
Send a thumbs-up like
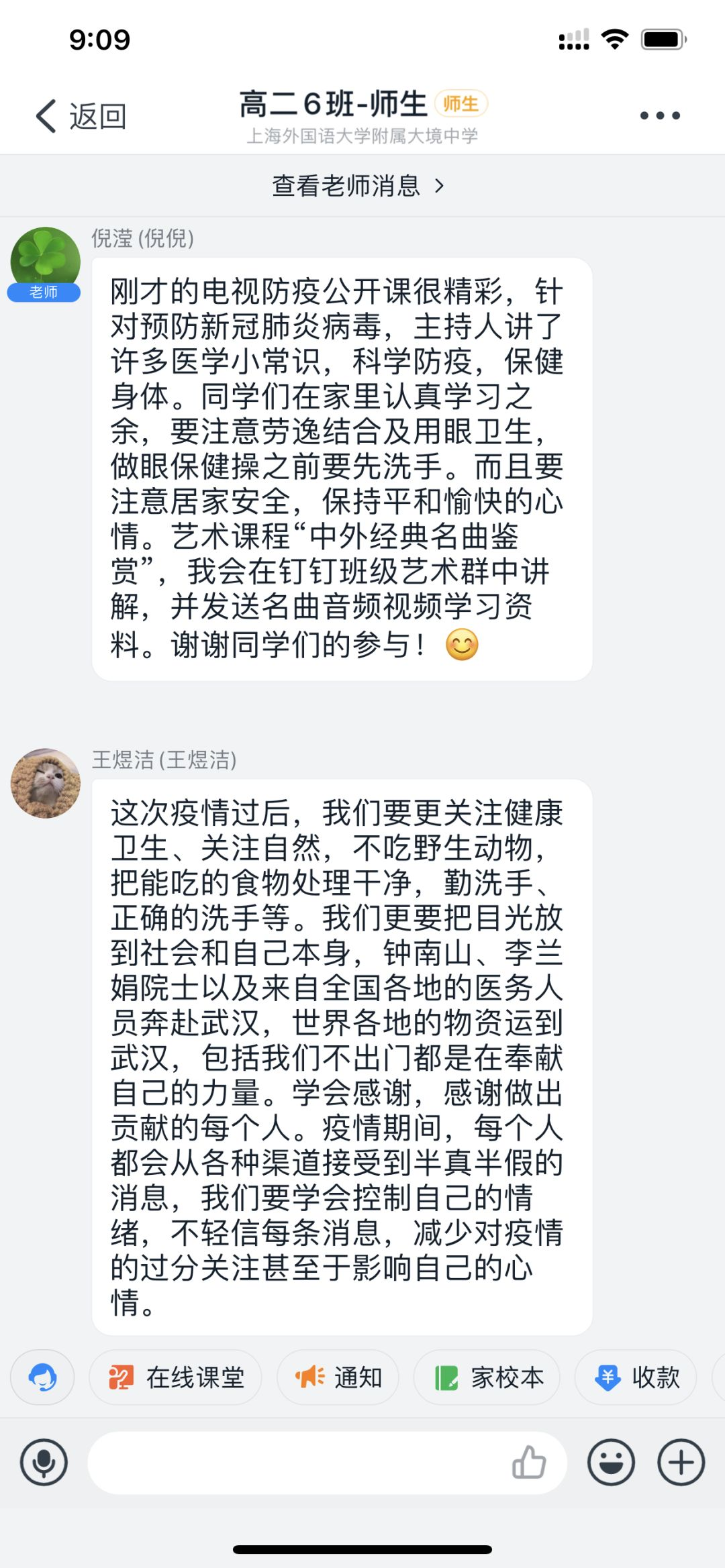[x=529, y=1462]
